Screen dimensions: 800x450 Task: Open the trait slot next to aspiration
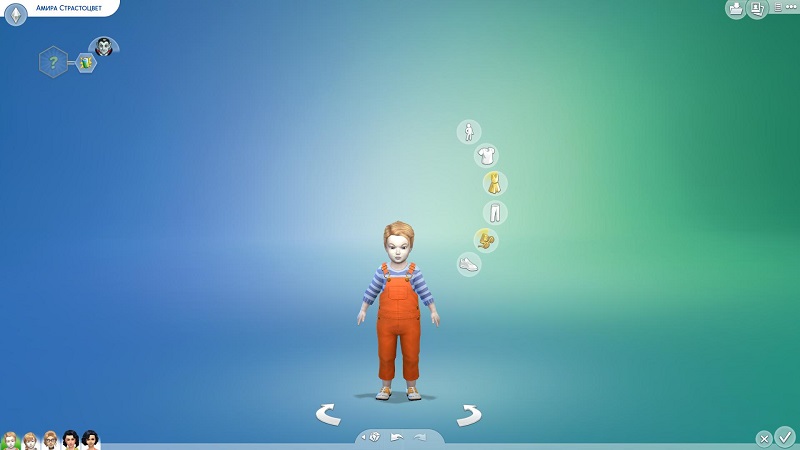pos(87,63)
